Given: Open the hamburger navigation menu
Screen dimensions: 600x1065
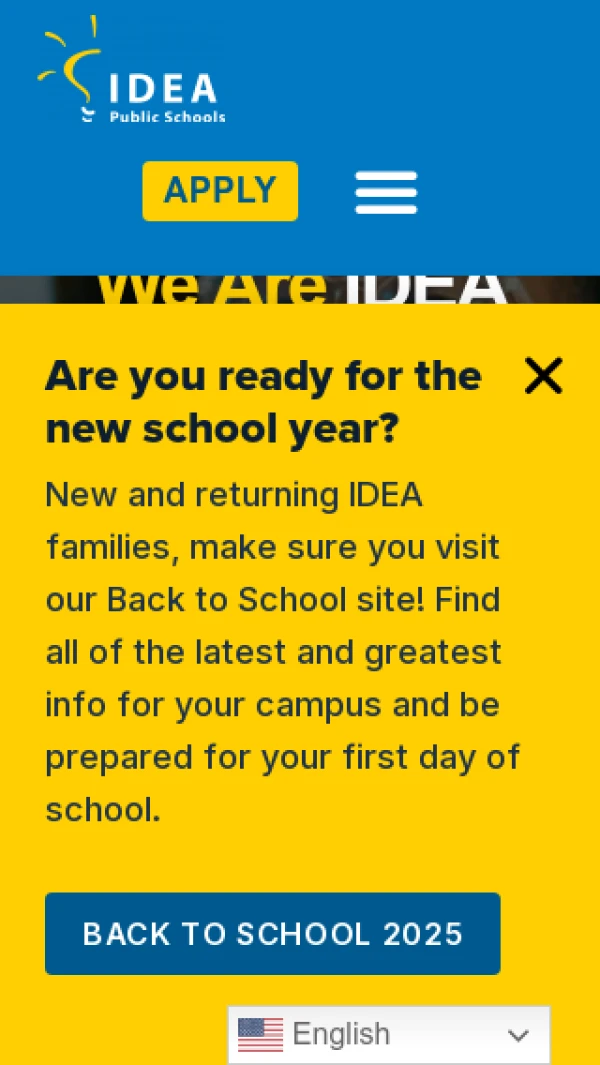Looking at the screenshot, I should (x=386, y=192).
